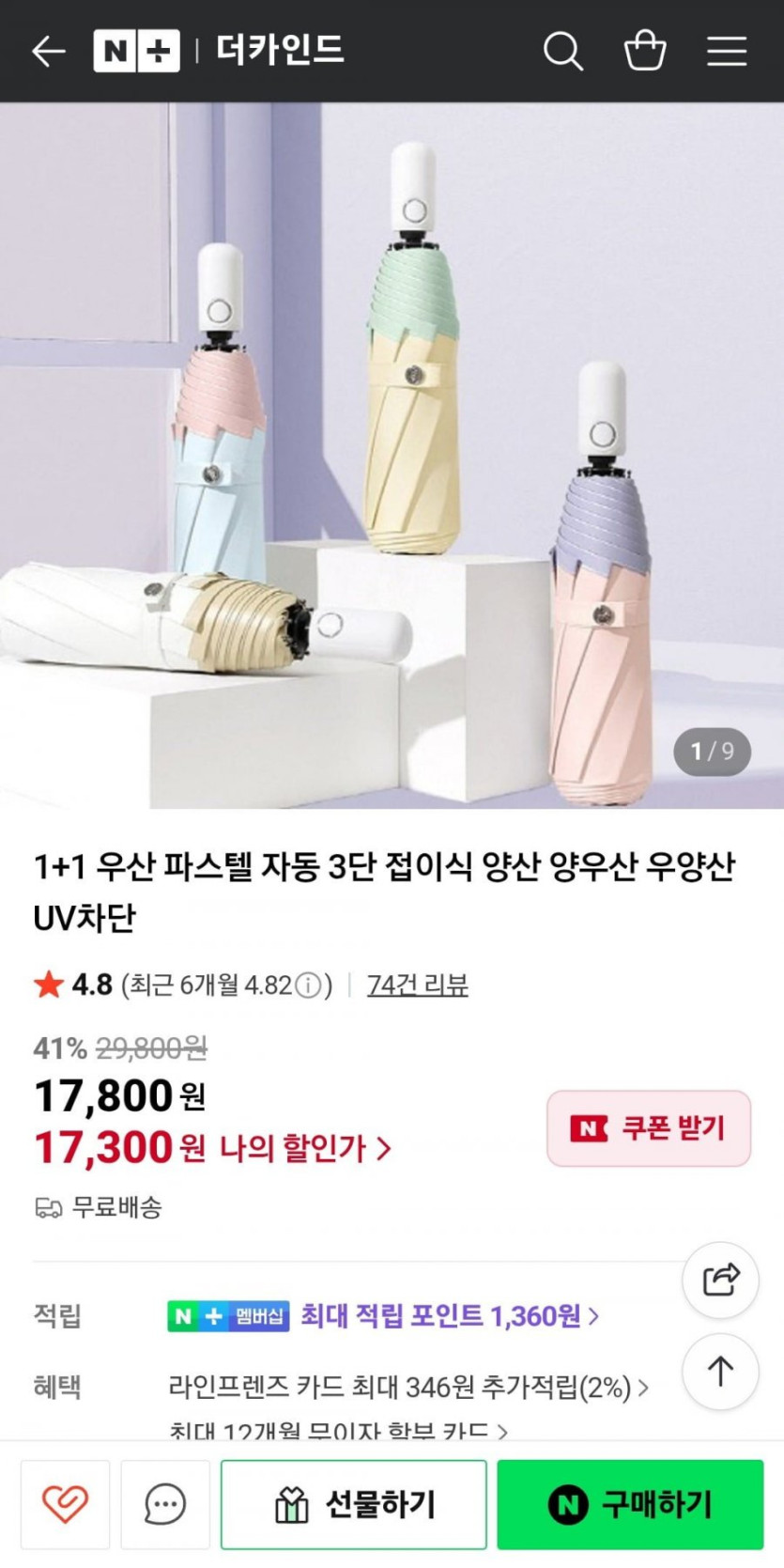Jump to top with the up arrow

720,1372
